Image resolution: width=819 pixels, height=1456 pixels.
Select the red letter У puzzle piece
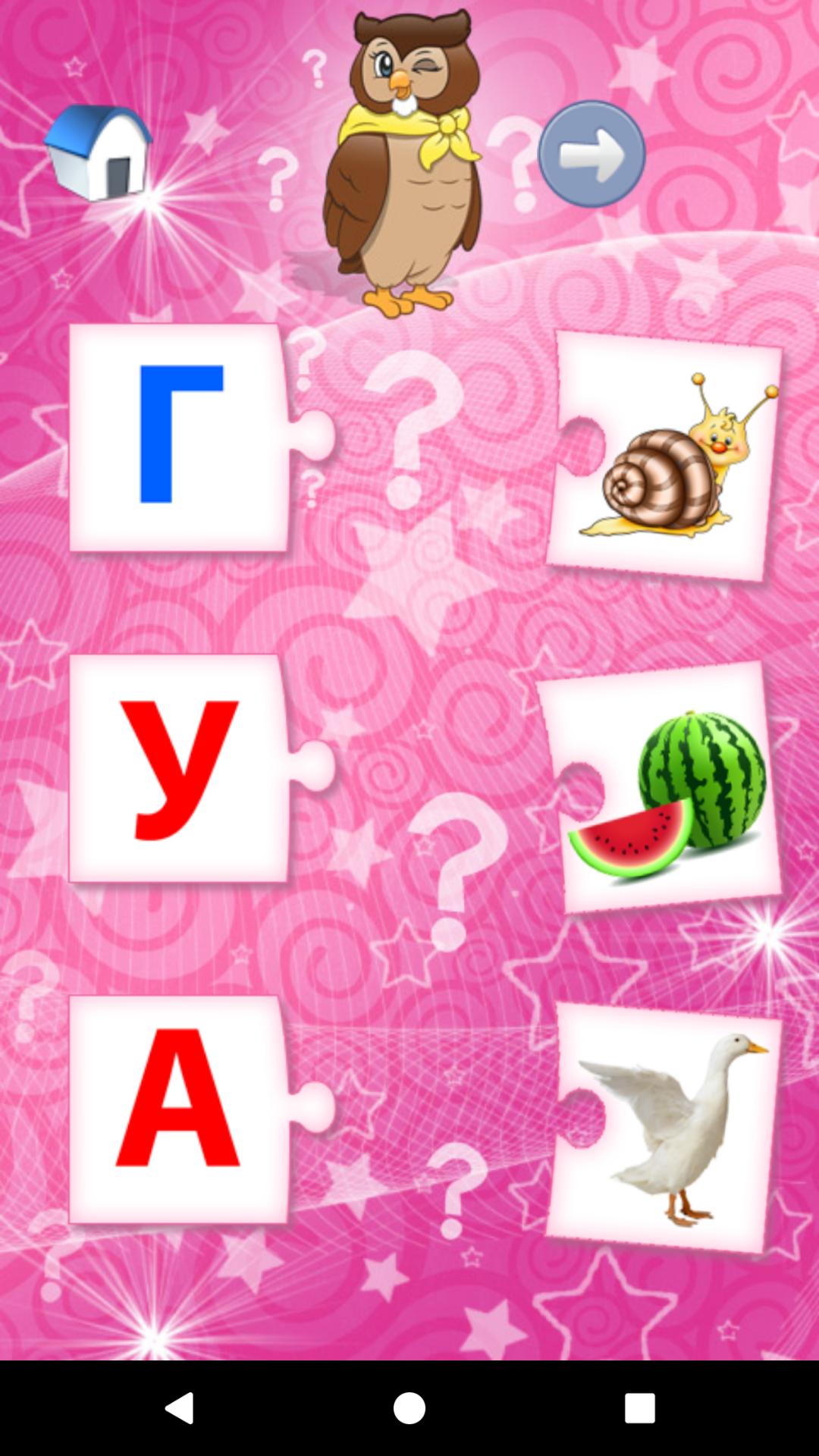coord(201,768)
